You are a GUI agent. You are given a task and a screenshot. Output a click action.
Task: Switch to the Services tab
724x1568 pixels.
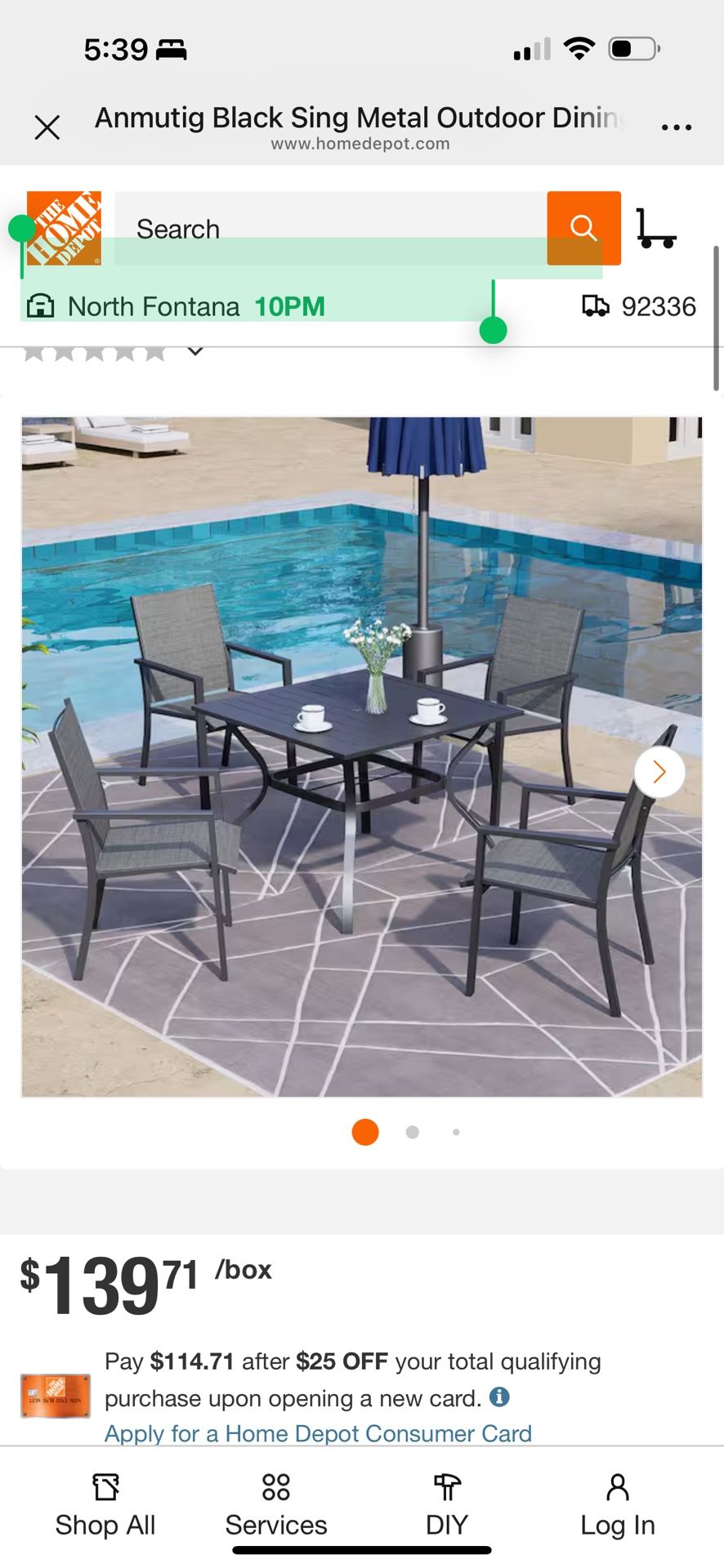[276, 1506]
